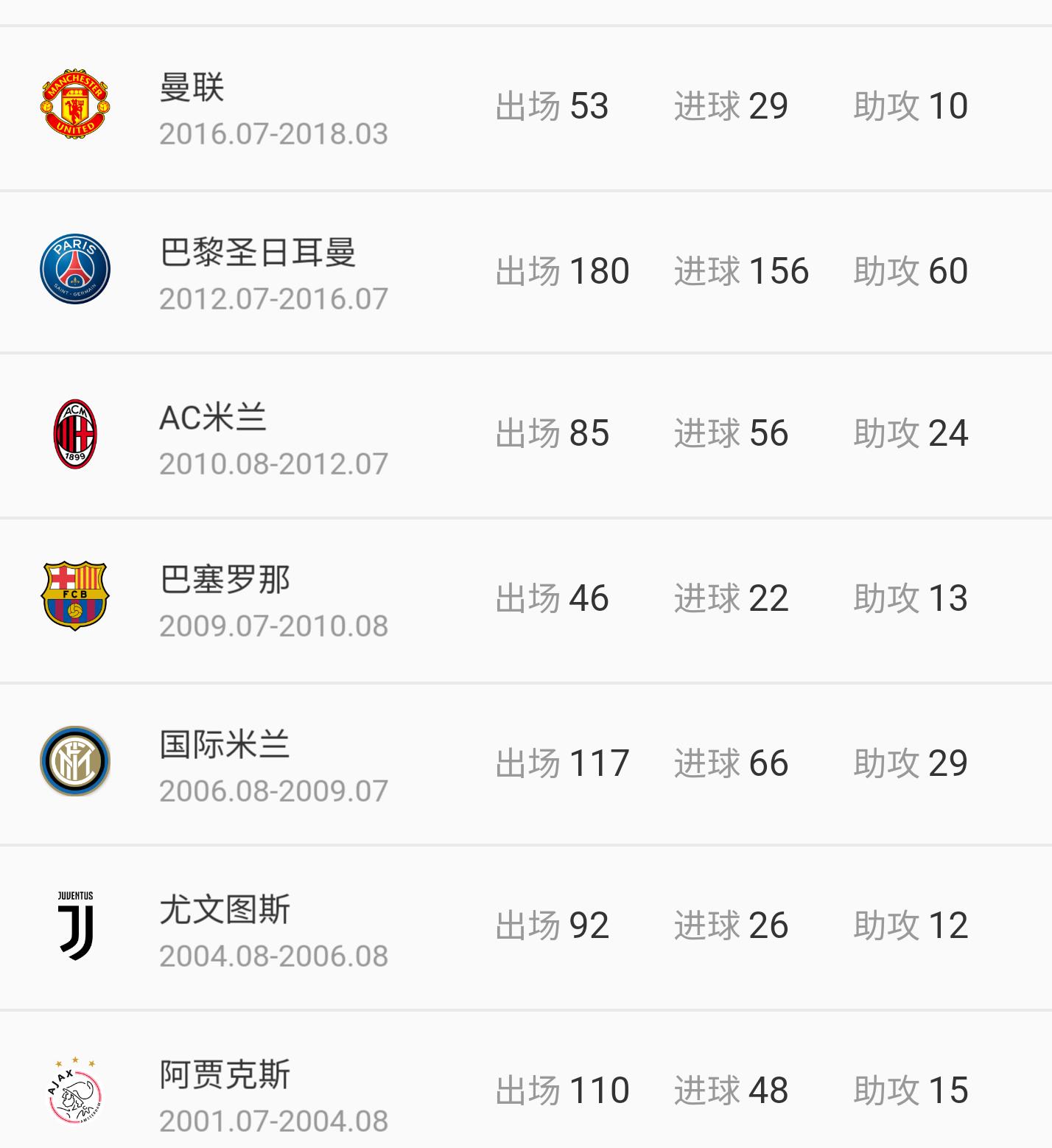Select the 2016.07-2018.03 date range text
The height and width of the screenshot is (1148, 1052).
pyautogui.click(x=273, y=135)
